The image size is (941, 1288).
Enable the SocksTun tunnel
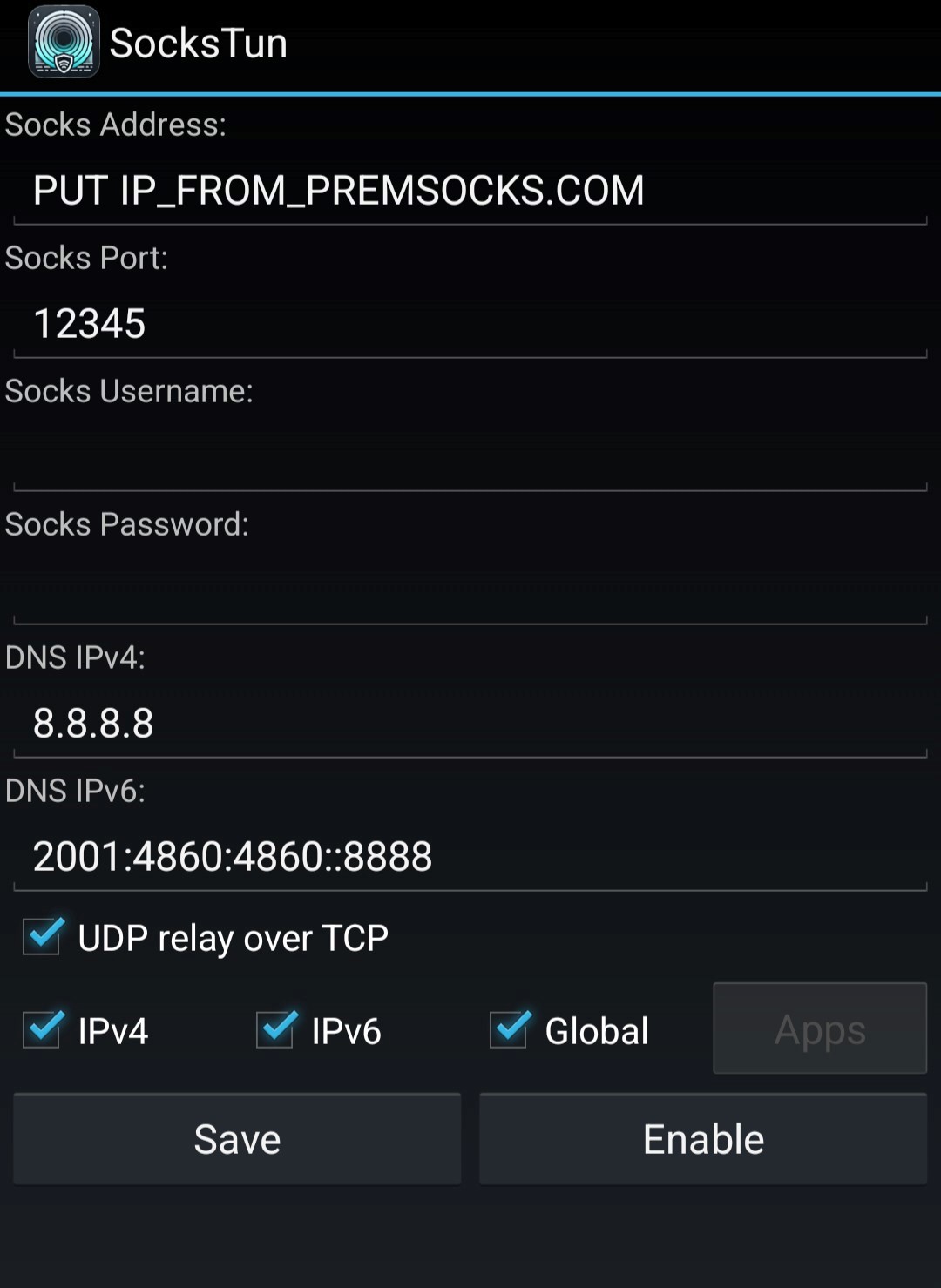pyautogui.click(x=703, y=1139)
